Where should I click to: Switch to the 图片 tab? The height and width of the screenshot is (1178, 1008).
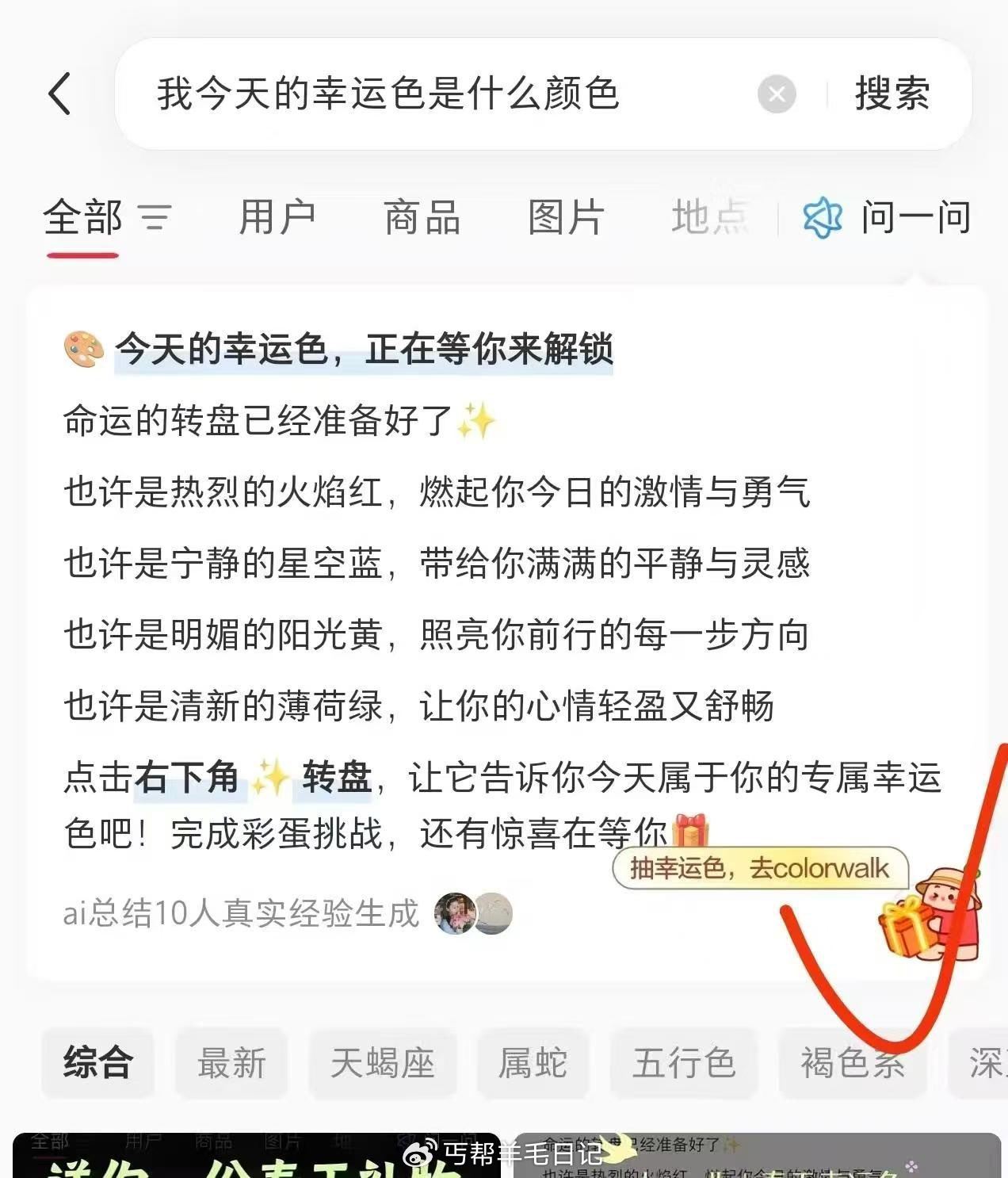[566, 217]
